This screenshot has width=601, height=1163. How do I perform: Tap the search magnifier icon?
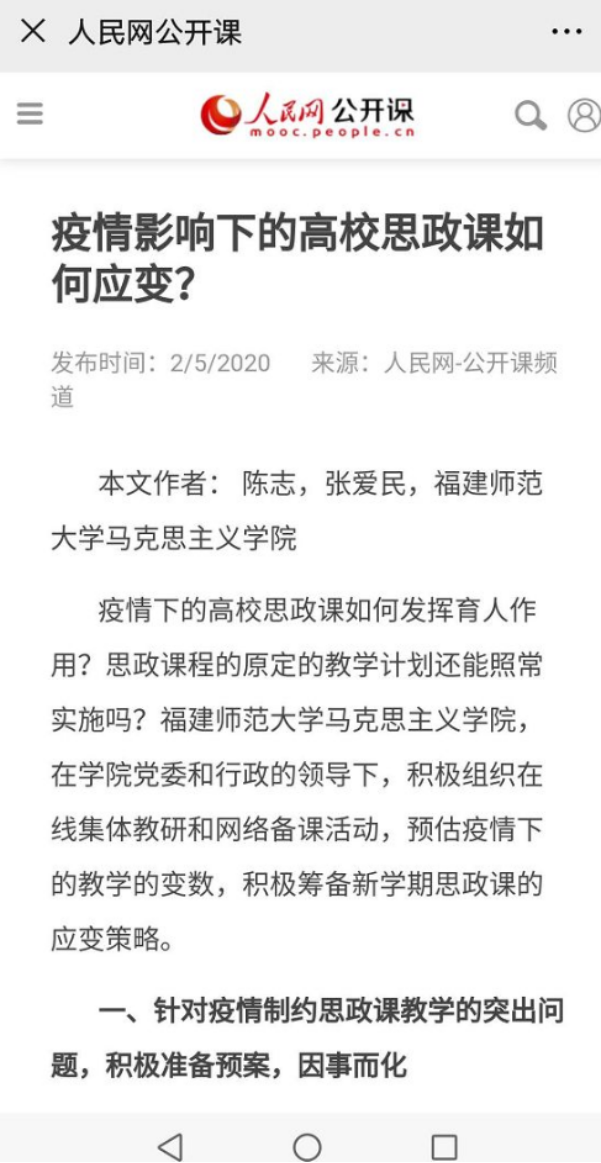point(531,116)
